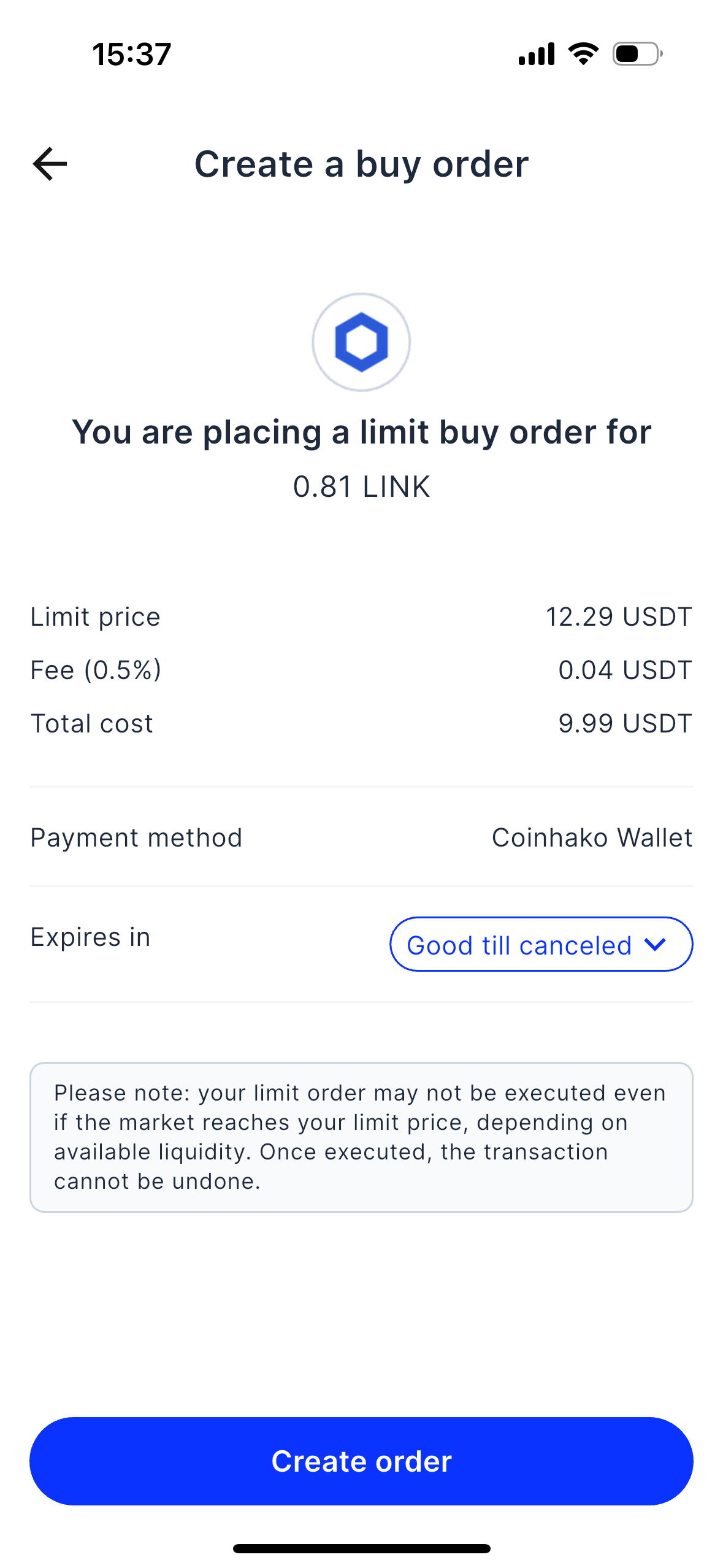Screen dimensions: 723x1568
Task: Tap the Create order button
Action: point(361,1461)
